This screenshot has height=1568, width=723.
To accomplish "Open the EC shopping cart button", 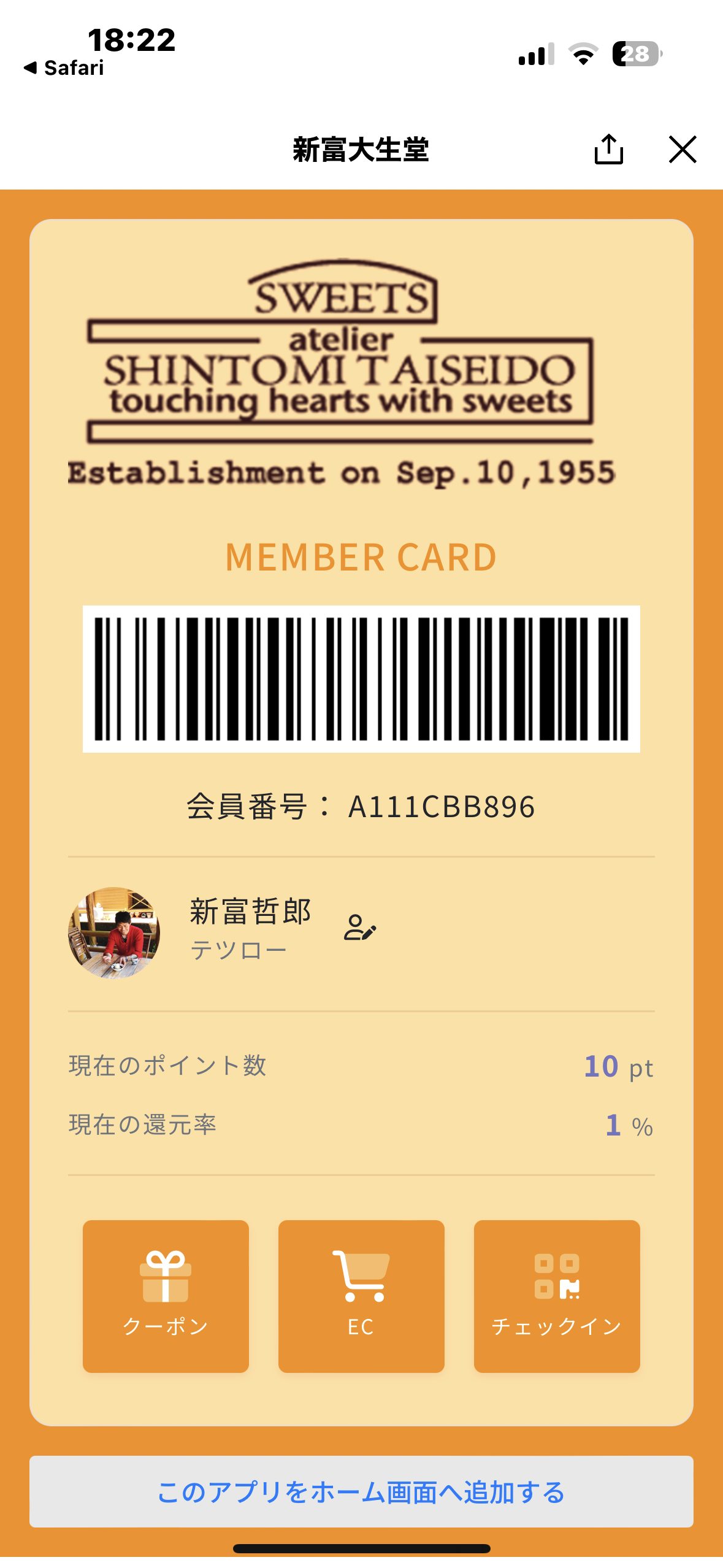I will (361, 1296).
